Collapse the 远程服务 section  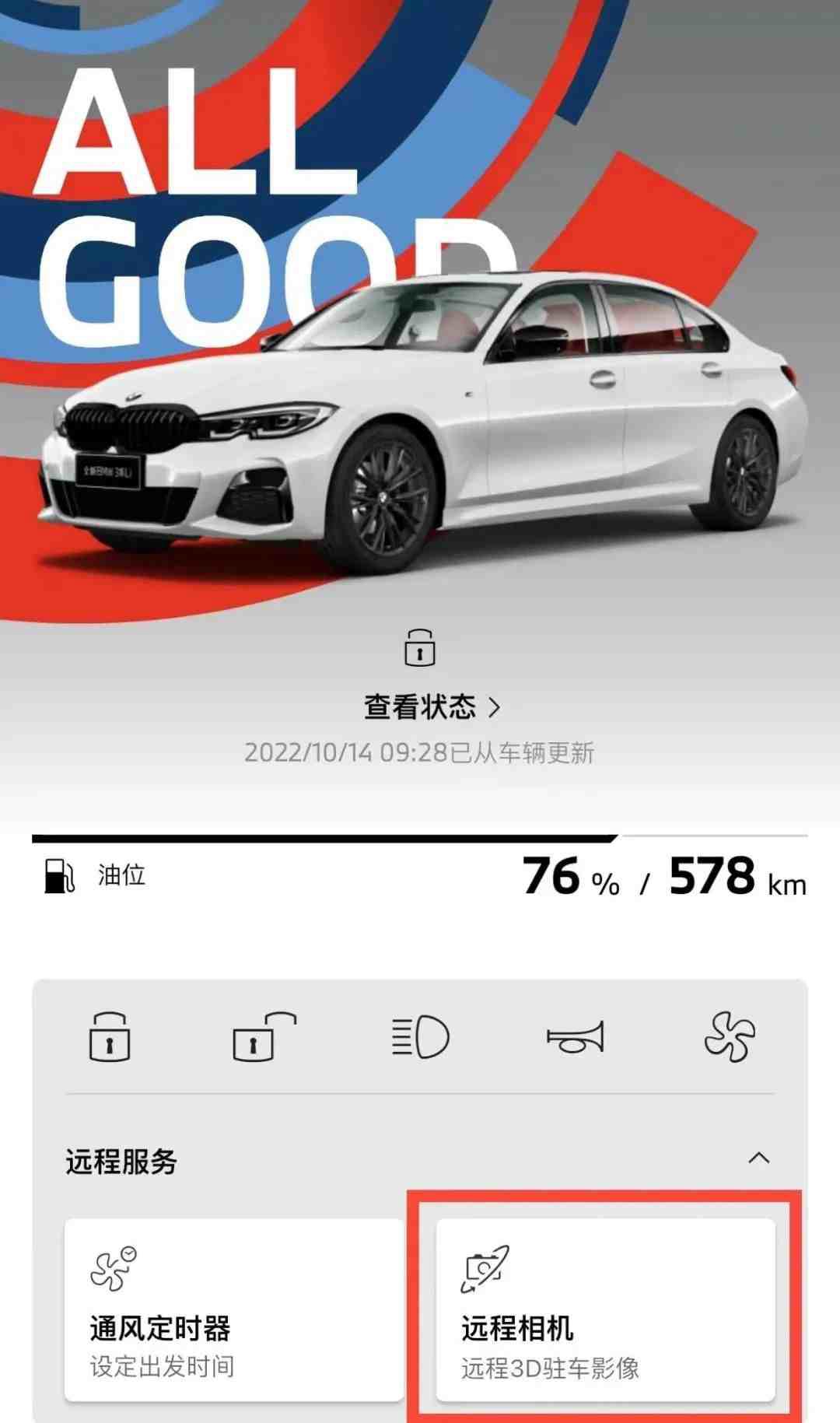tap(758, 1158)
